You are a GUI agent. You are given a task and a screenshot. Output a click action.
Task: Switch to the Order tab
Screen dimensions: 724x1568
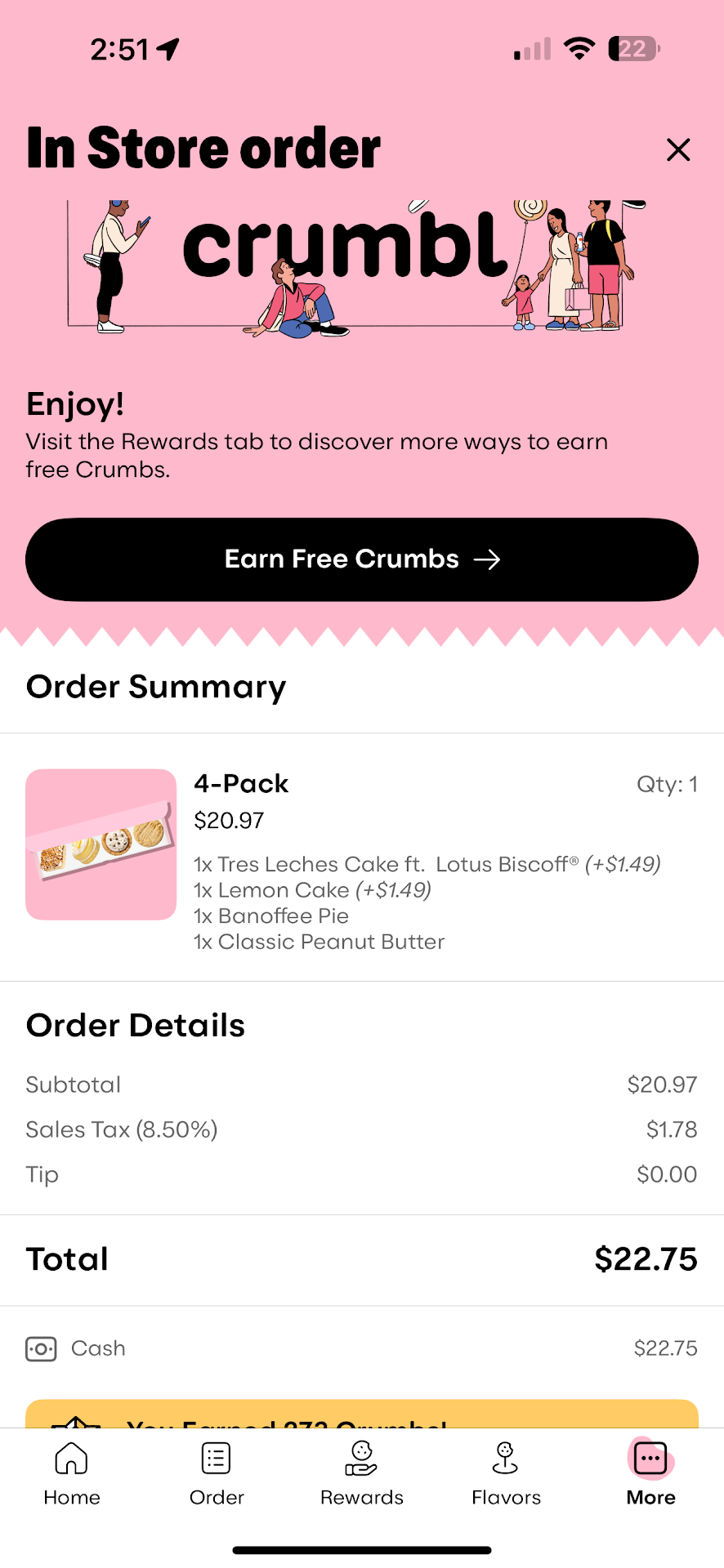pos(217,1473)
